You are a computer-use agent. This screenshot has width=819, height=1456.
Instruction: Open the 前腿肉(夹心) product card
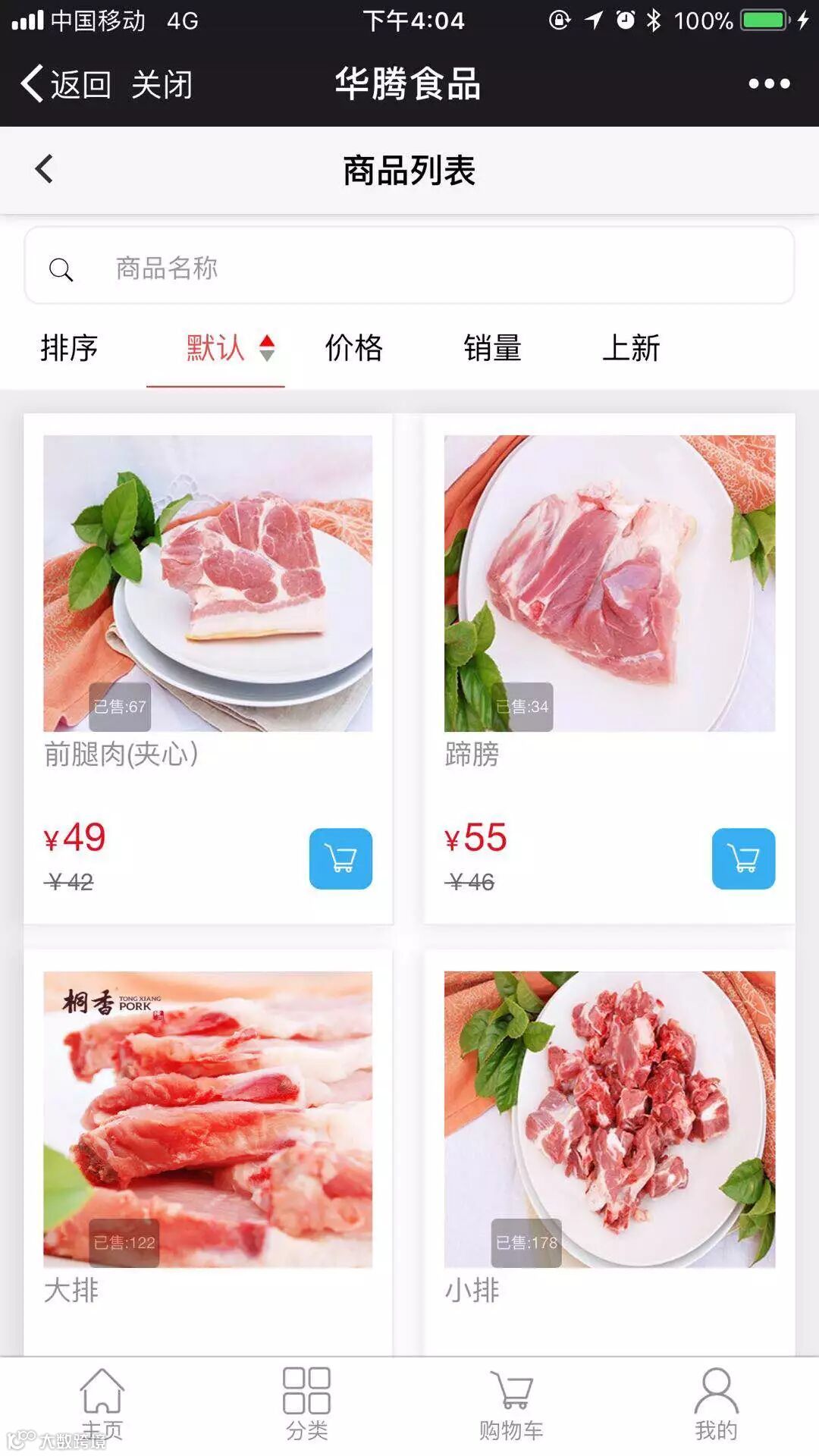(x=208, y=584)
